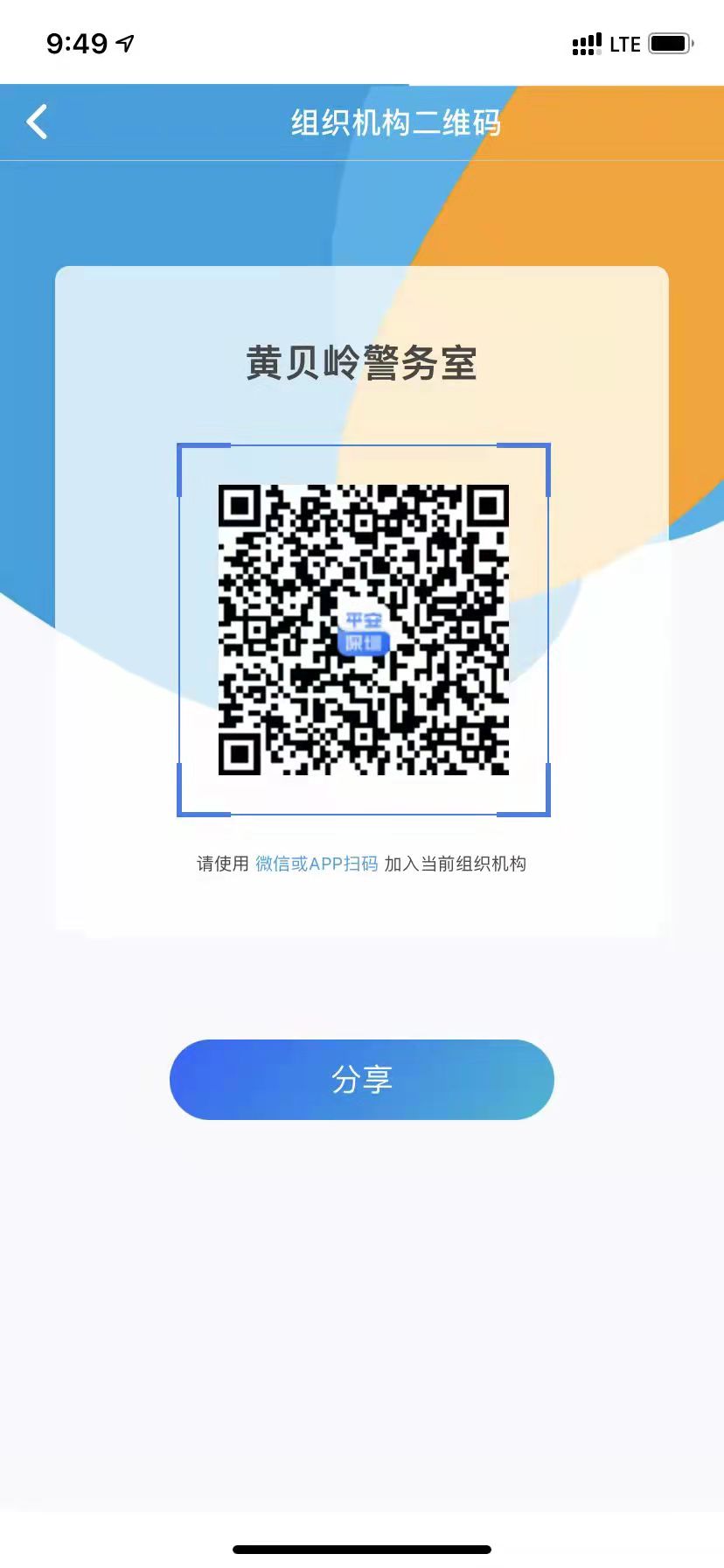Go back using the top-left arrow
This screenshot has width=724, height=1568.
(x=38, y=122)
